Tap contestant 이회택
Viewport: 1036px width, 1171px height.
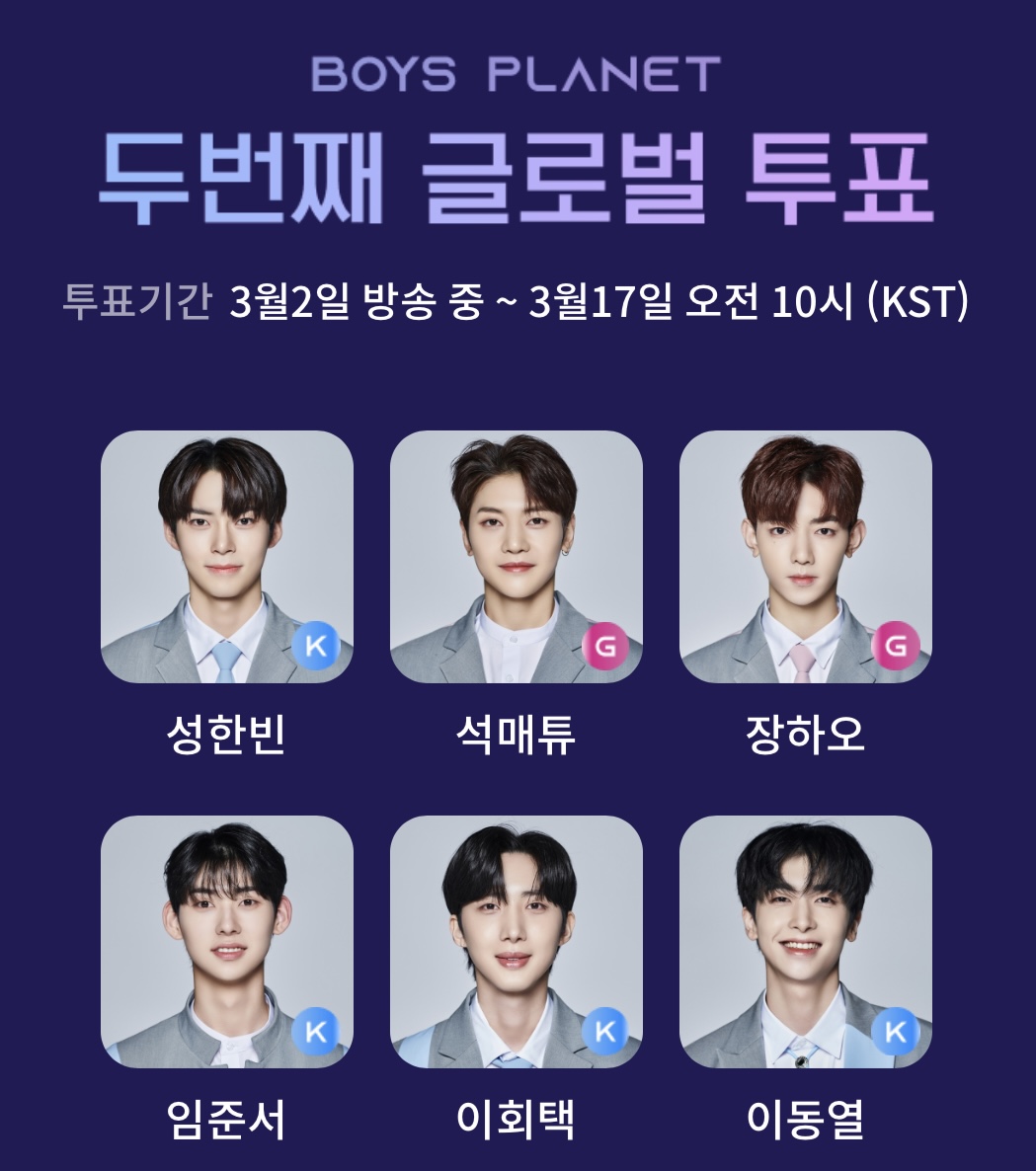click(x=516, y=941)
